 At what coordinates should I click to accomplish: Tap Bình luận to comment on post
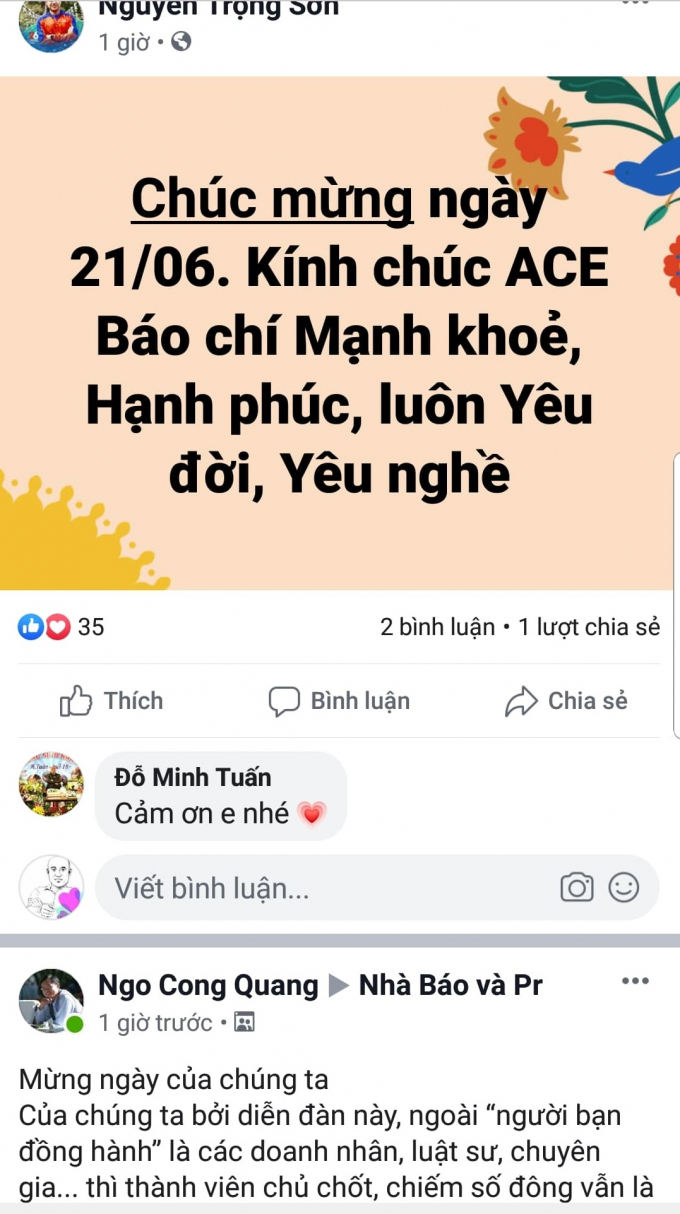point(340,701)
